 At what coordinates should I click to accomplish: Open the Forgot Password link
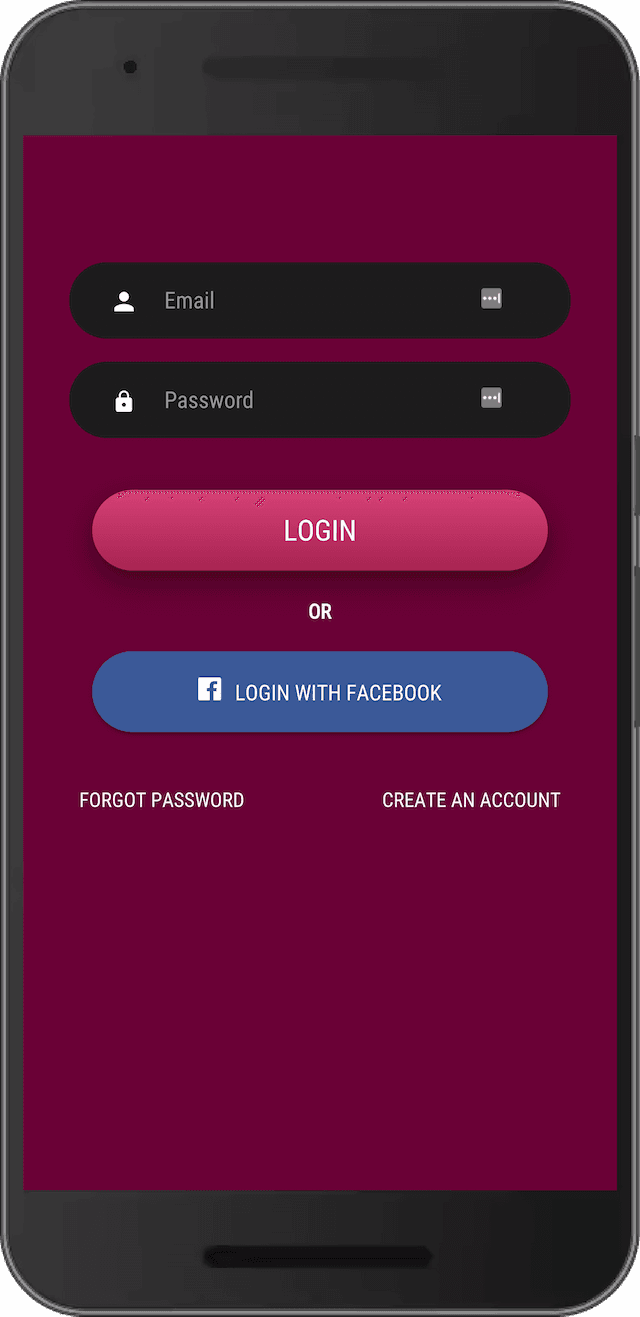(x=162, y=800)
